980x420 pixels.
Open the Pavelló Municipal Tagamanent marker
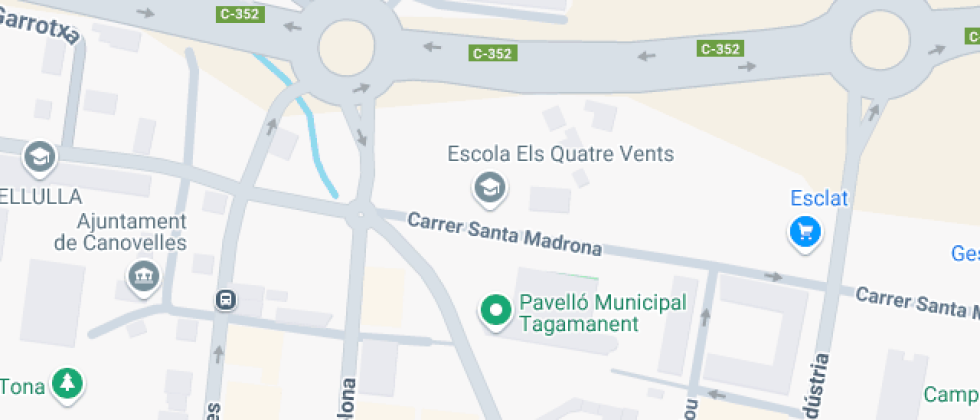tap(494, 311)
